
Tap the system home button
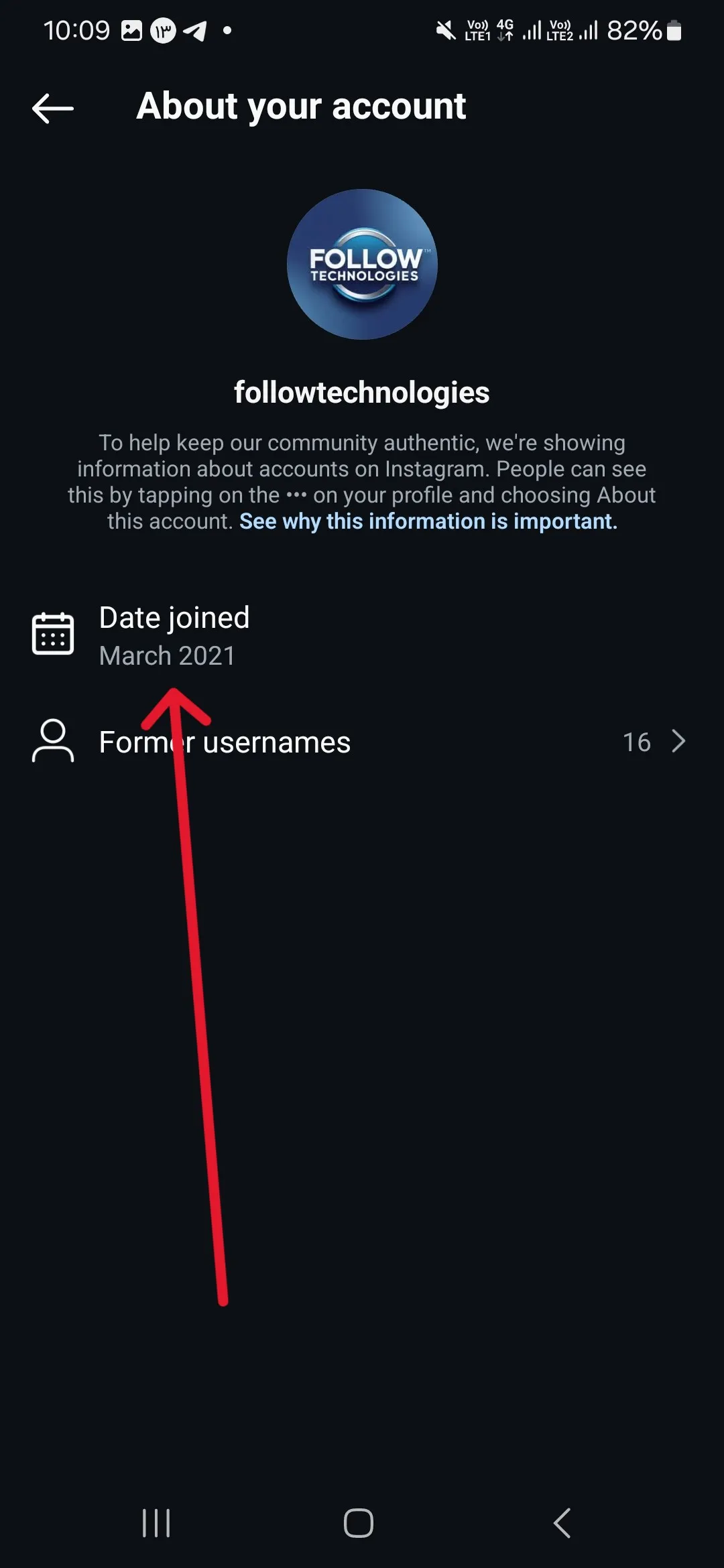click(x=359, y=1523)
